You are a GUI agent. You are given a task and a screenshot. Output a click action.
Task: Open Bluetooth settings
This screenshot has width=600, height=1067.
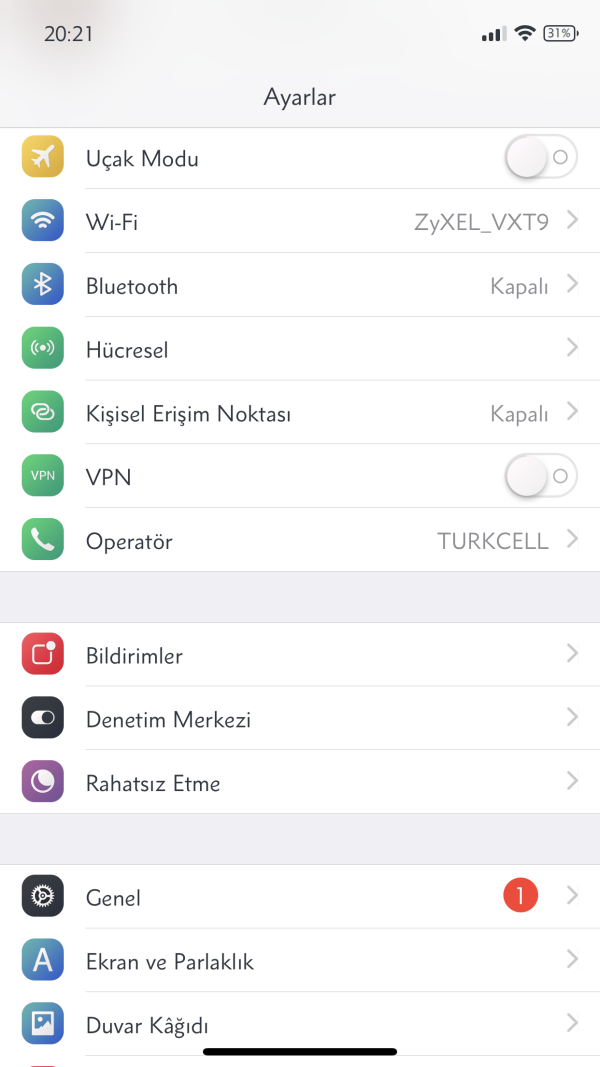pos(300,286)
